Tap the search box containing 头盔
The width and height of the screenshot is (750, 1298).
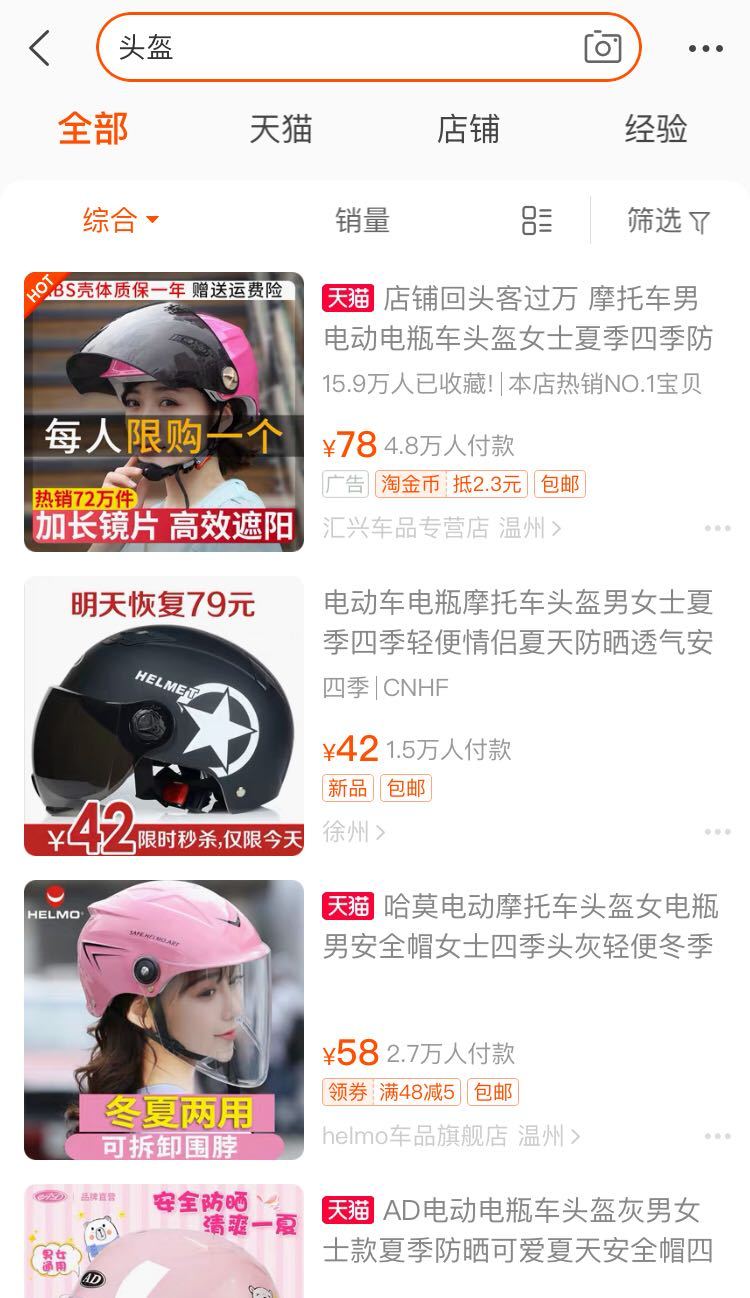pyautogui.click(x=340, y=48)
